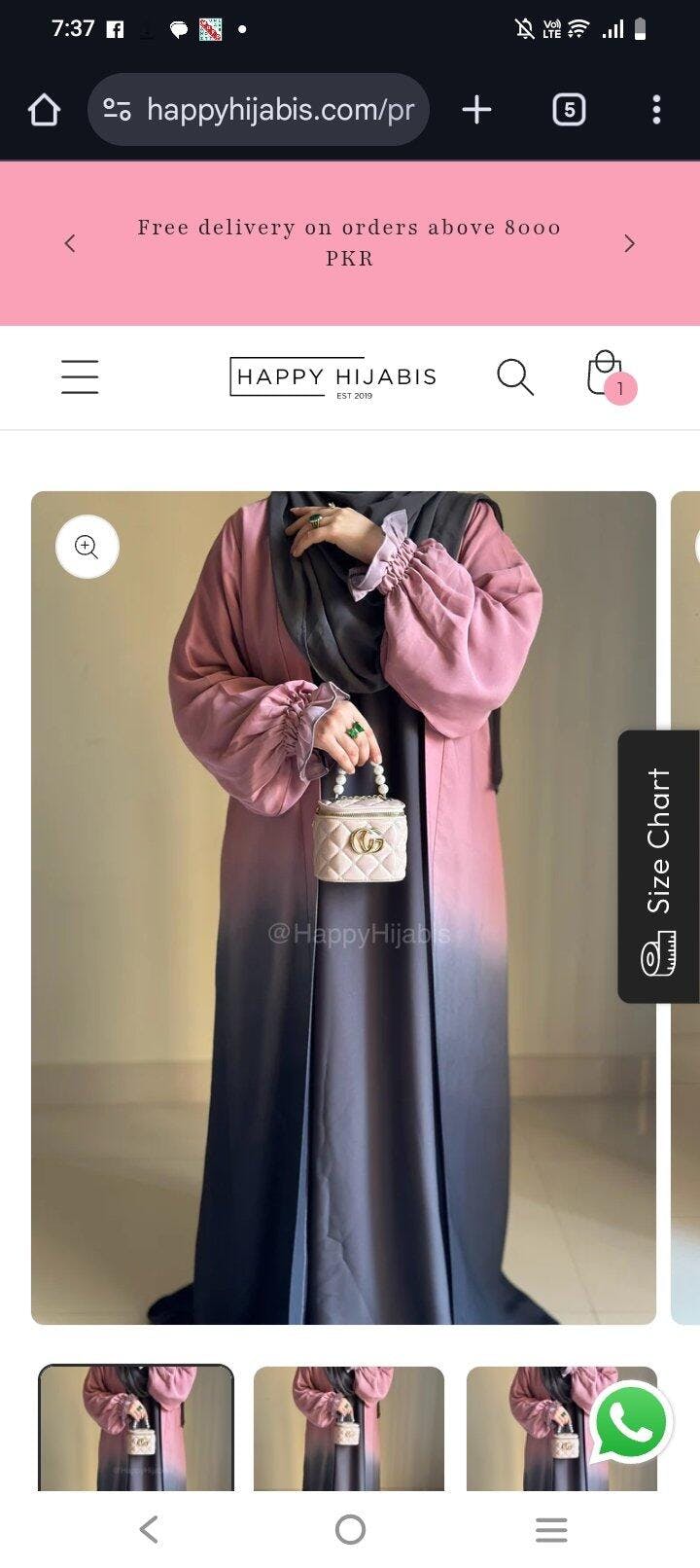Open recent apps from the navigation bar

(x=551, y=1529)
